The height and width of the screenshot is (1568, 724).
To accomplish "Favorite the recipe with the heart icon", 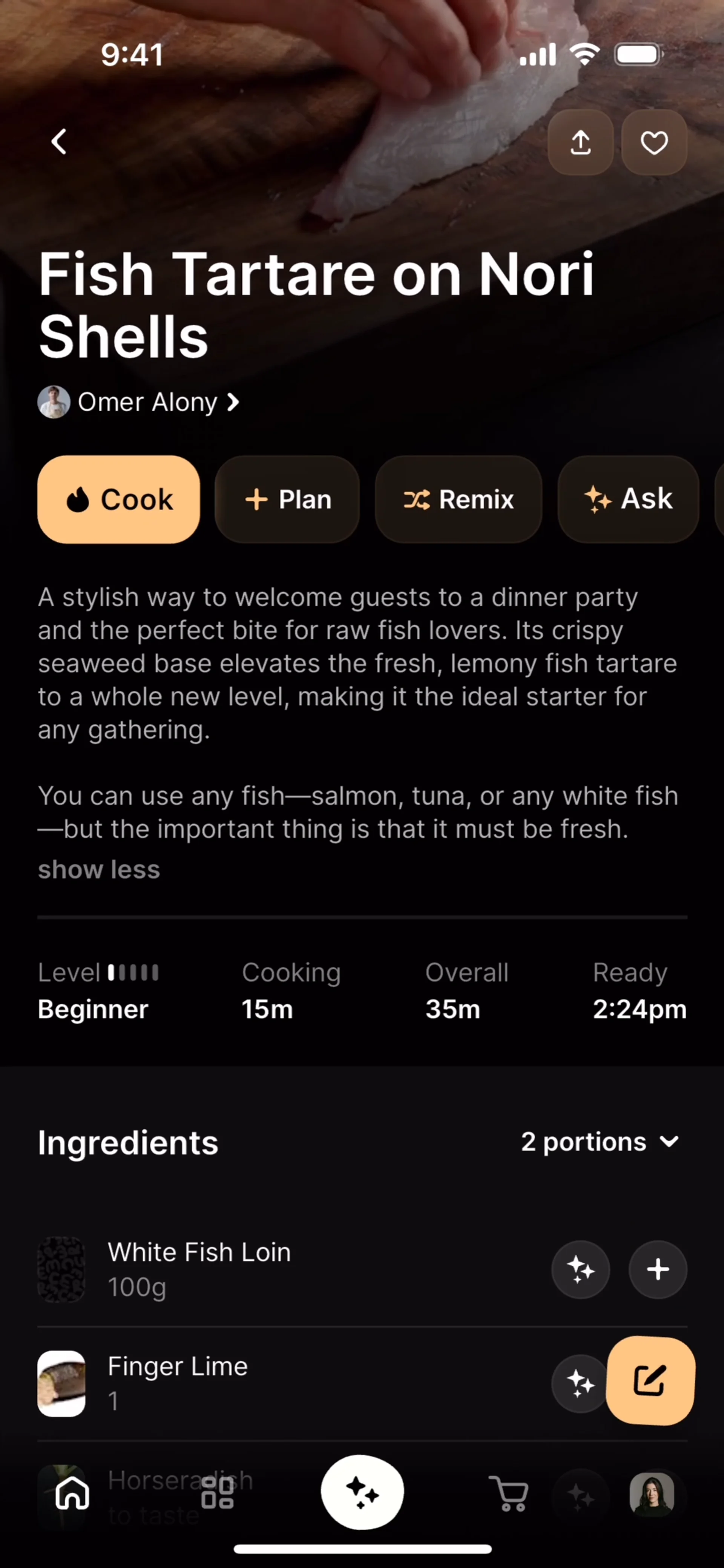I will click(x=654, y=143).
